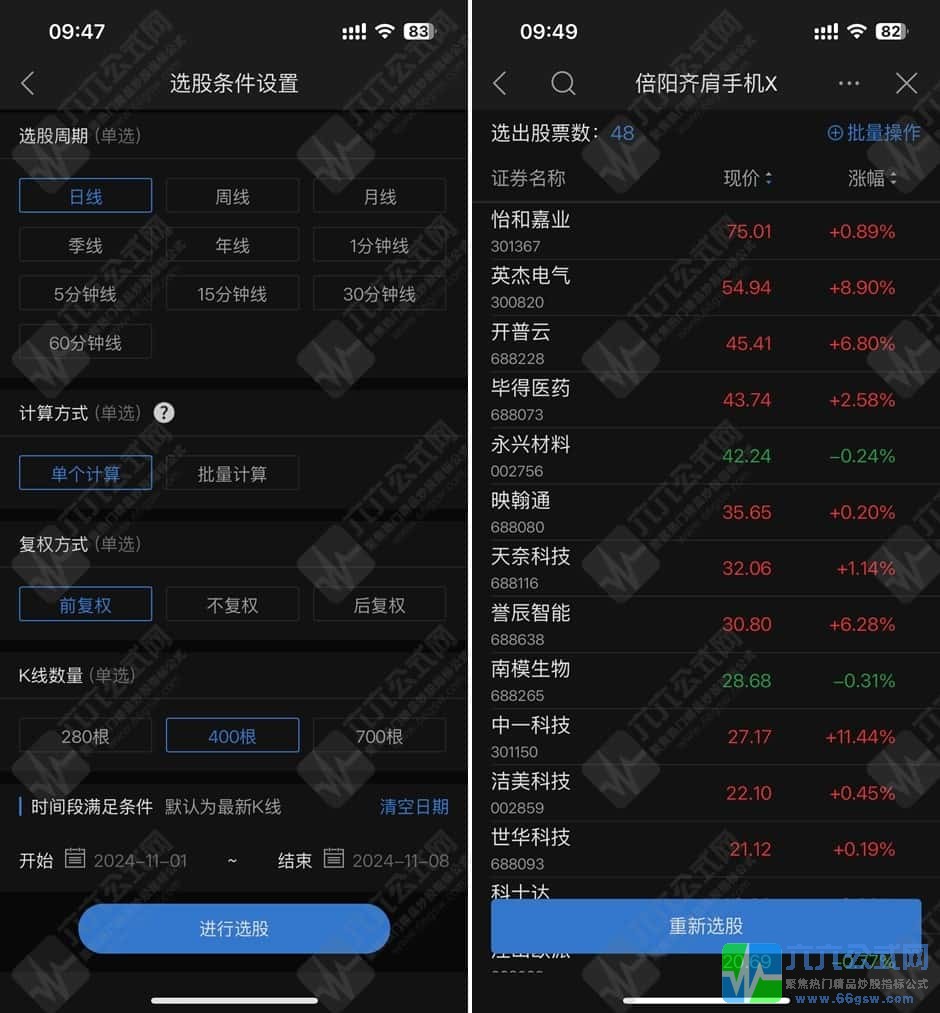The width and height of the screenshot is (940, 1013).
Task: Select 15分钟线 period option
Action: pos(232,293)
